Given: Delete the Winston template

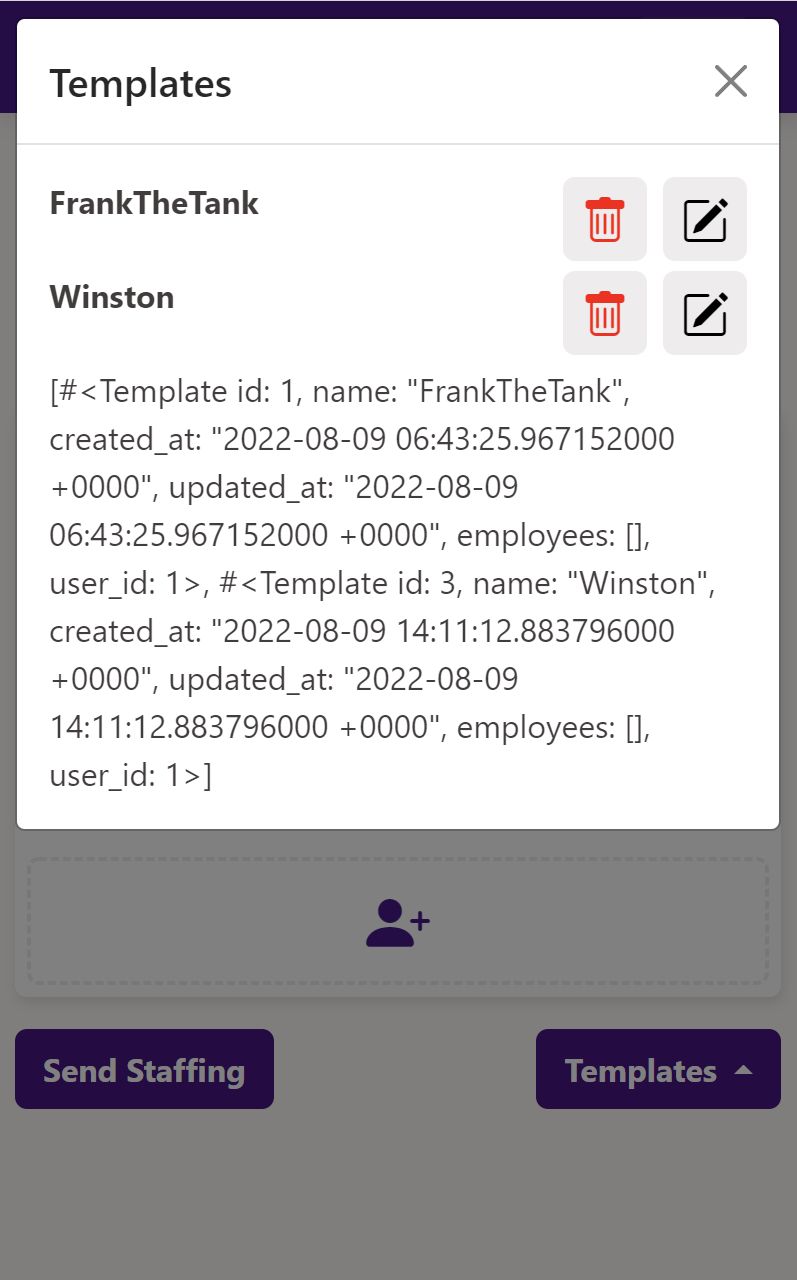Looking at the screenshot, I should pyautogui.click(x=605, y=313).
